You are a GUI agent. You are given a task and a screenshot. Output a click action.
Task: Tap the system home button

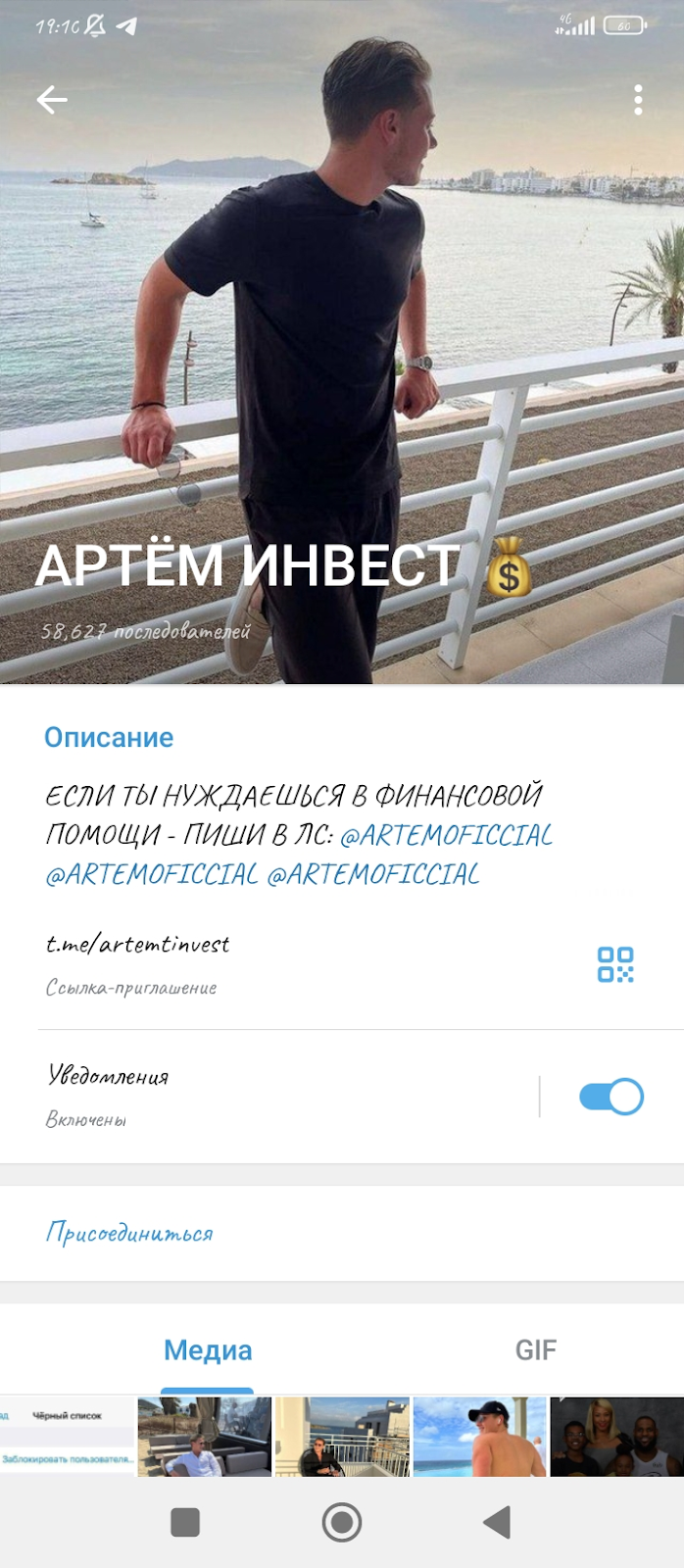tap(342, 1522)
